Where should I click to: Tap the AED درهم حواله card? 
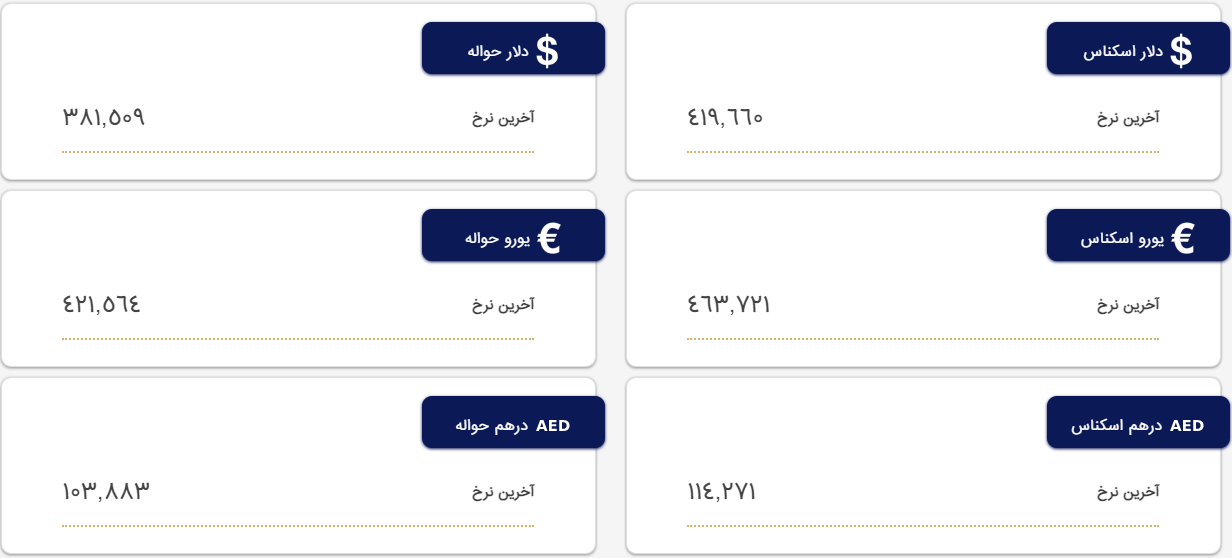pos(513,423)
